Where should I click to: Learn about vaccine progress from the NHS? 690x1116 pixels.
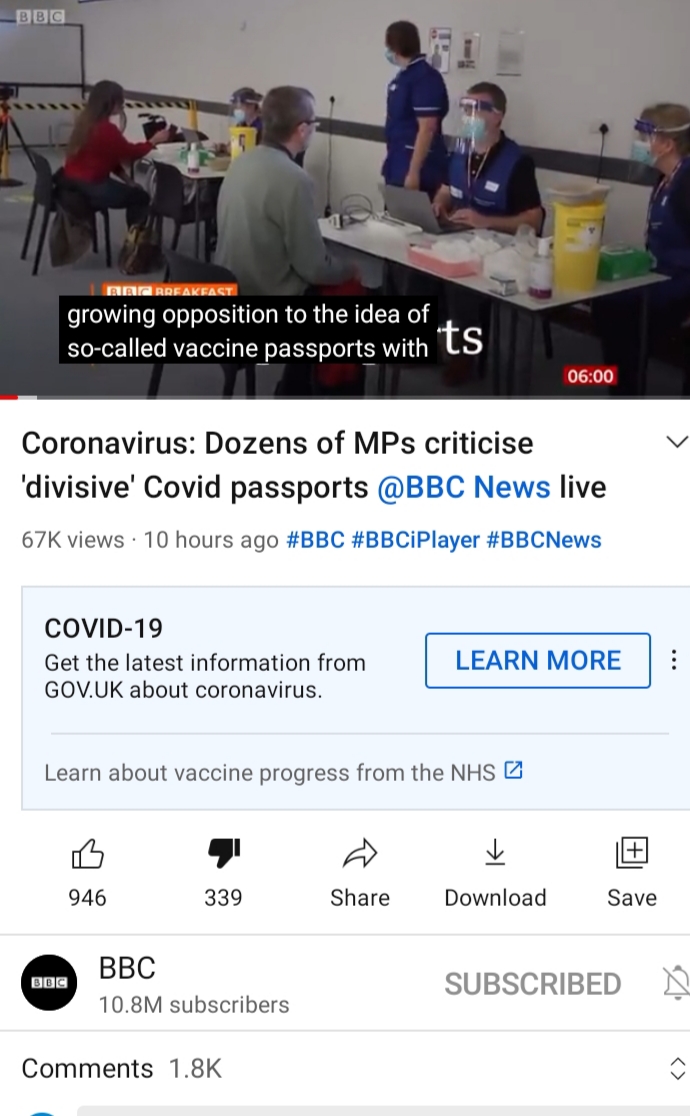point(284,772)
